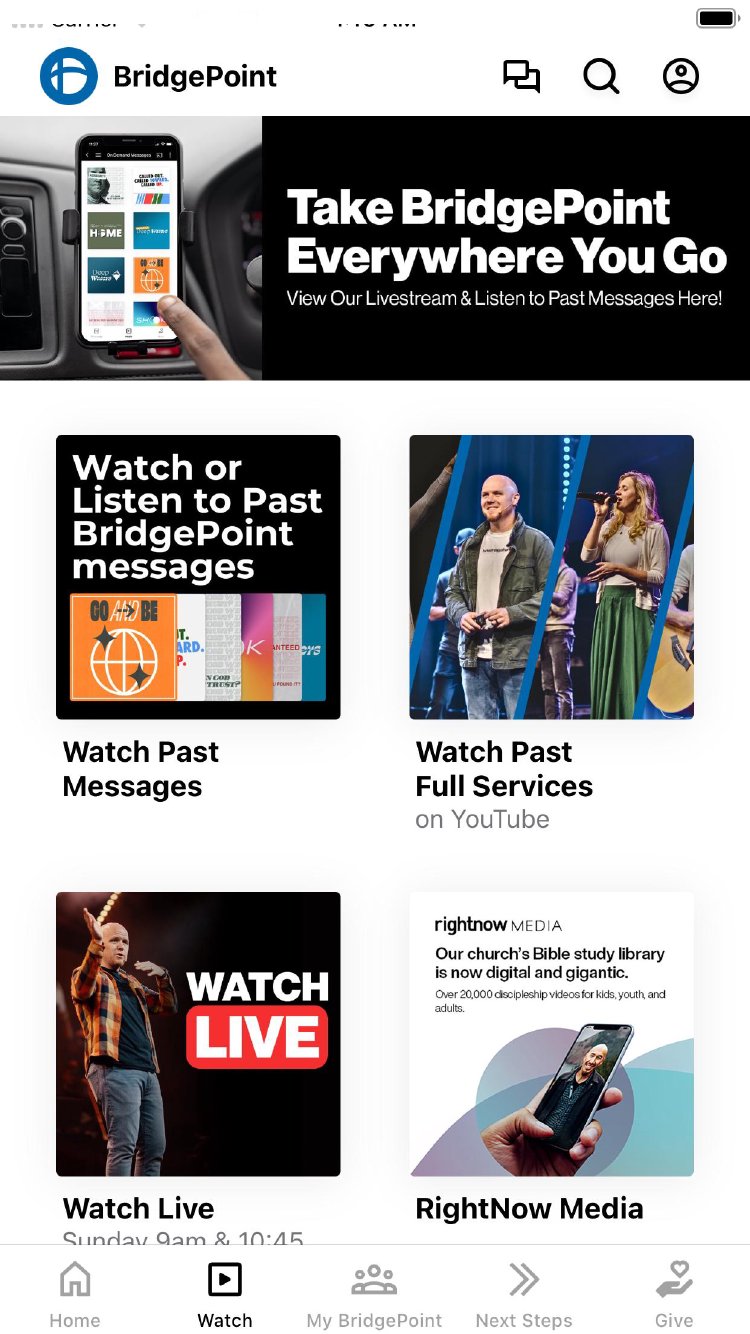
Task: Go to the My BridgePoint tab
Action: pyautogui.click(x=374, y=1294)
